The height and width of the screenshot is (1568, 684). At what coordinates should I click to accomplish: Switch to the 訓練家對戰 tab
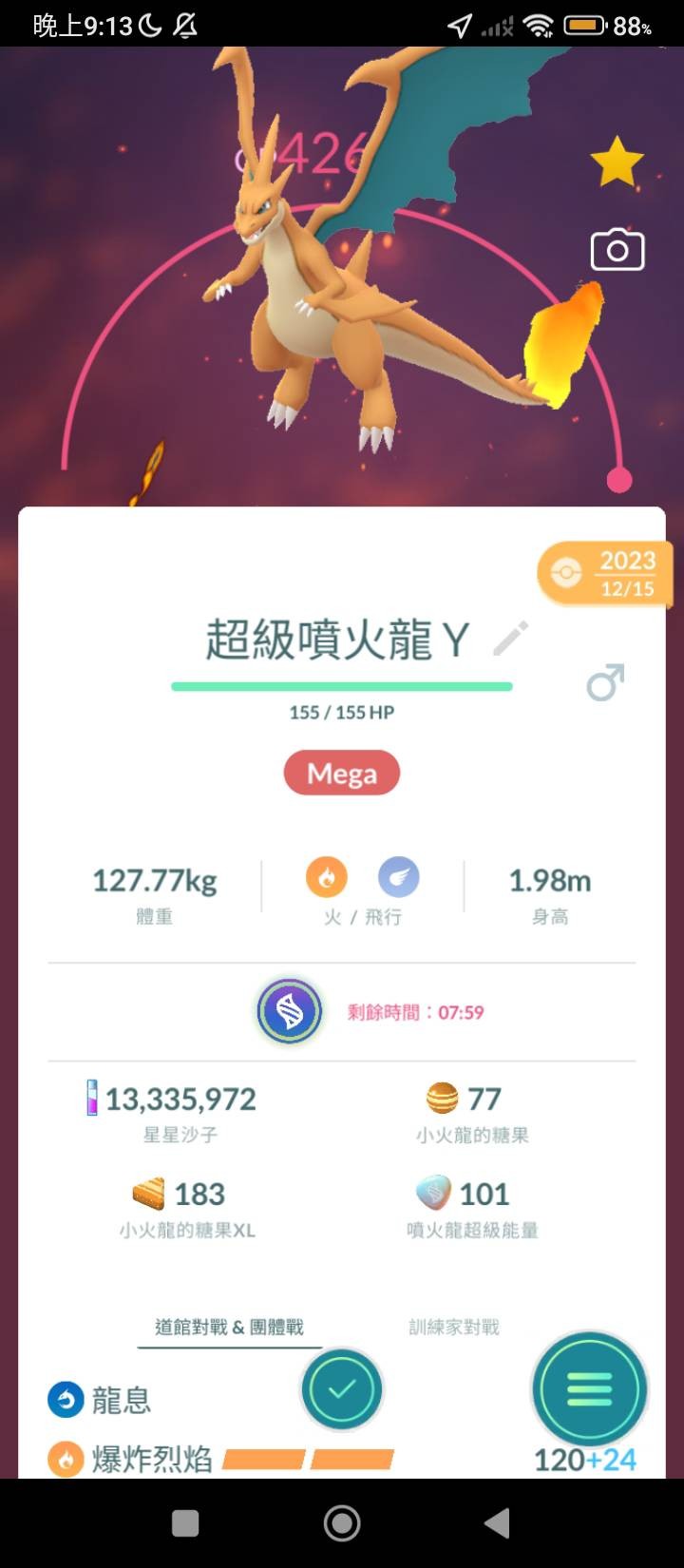(454, 1328)
